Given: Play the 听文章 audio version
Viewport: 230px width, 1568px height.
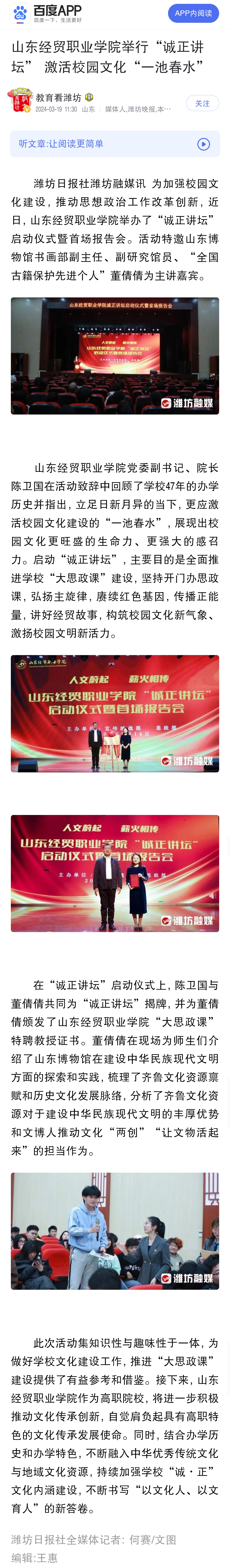Looking at the screenshot, I should pos(203,144).
